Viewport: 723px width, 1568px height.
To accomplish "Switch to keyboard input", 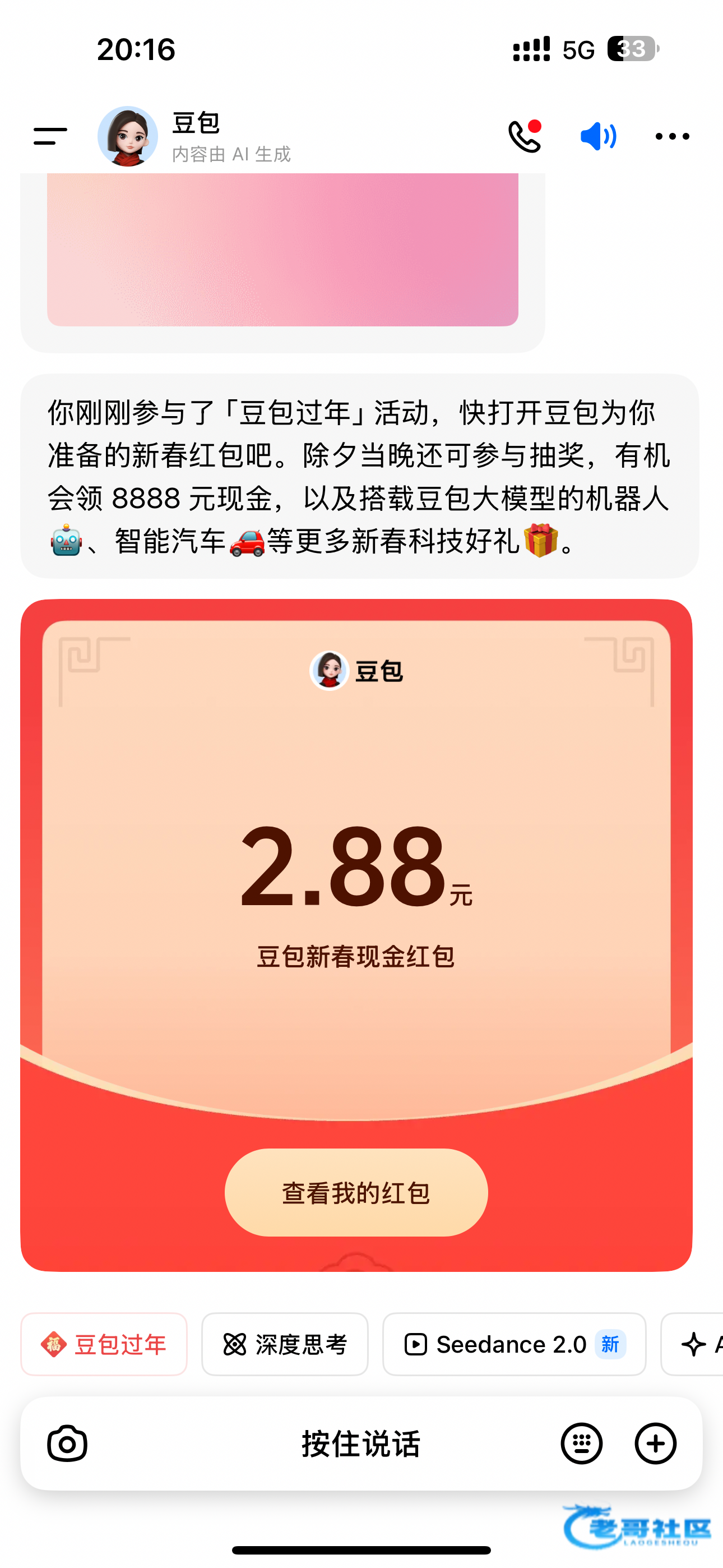I will coord(582,1443).
